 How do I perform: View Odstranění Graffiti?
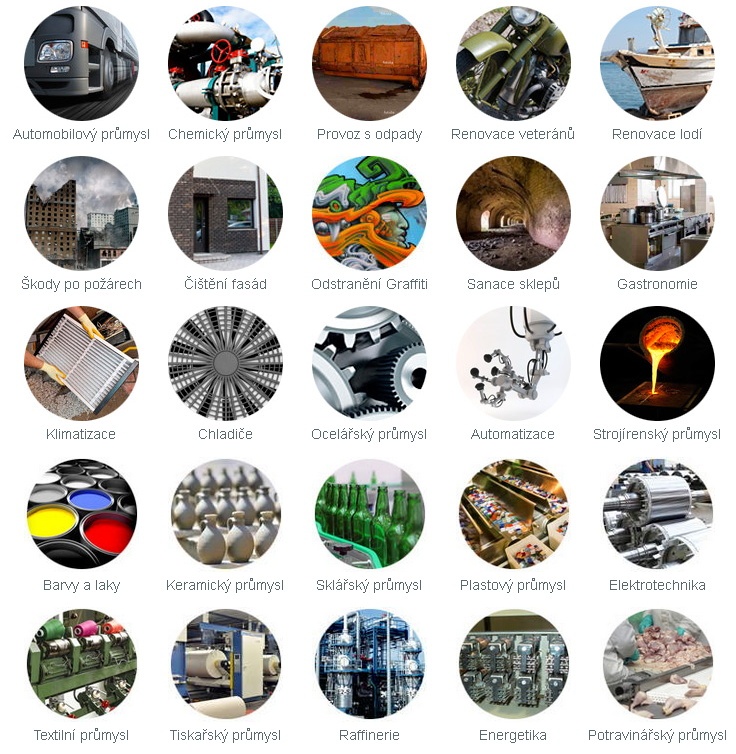pos(369,213)
